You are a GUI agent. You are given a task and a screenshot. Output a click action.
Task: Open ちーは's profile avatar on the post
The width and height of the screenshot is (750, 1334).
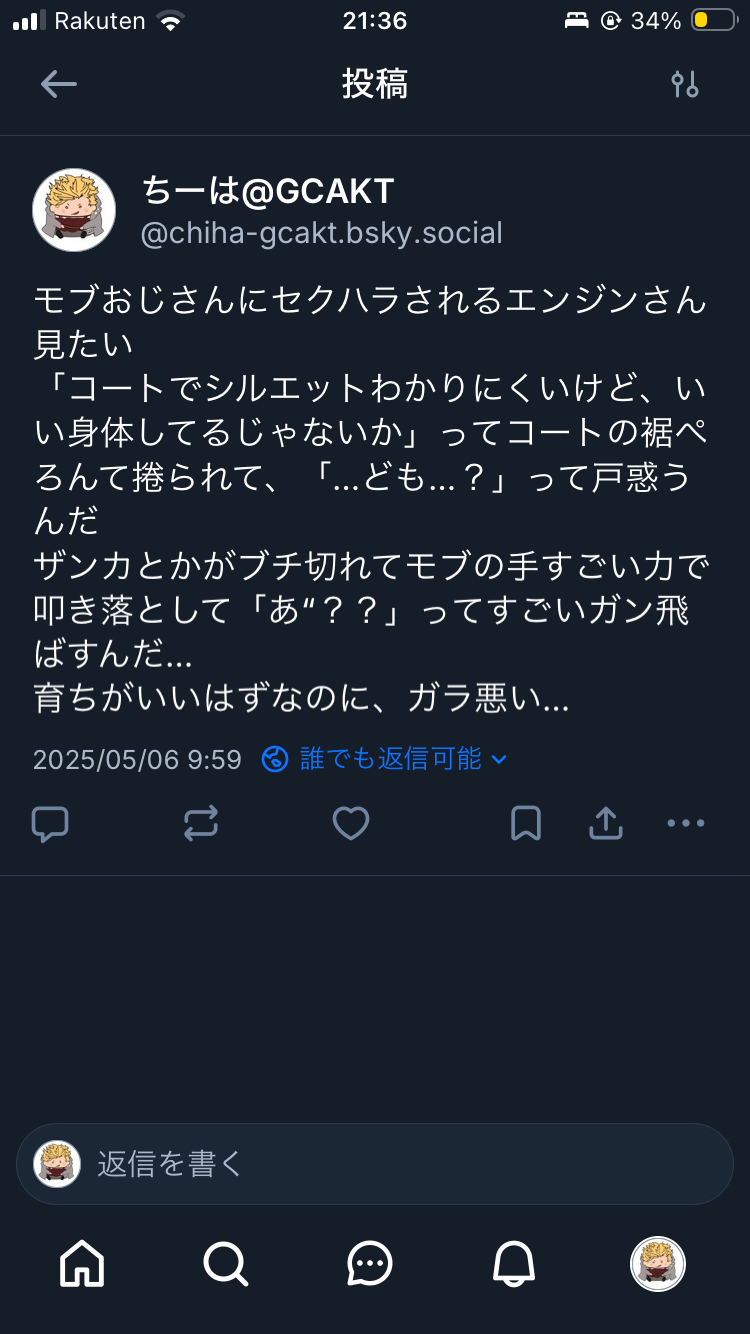pos(74,210)
